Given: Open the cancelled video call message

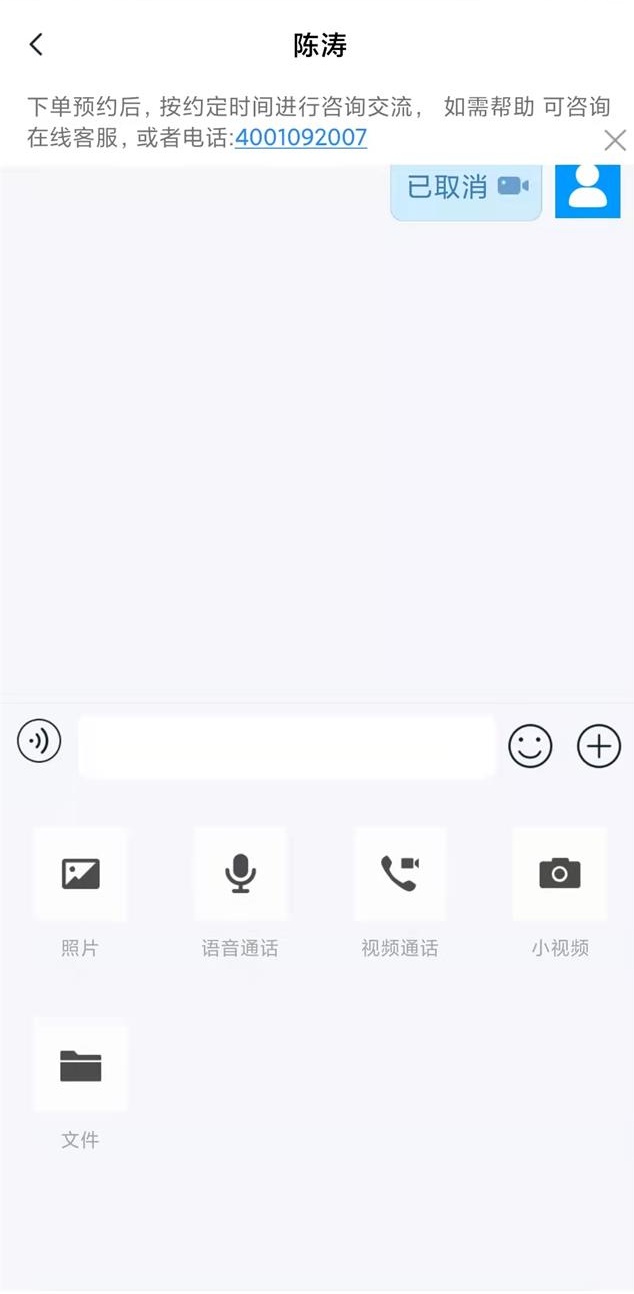Looking at the screenshot, I should pyautogui.click(x=466, y=189).
